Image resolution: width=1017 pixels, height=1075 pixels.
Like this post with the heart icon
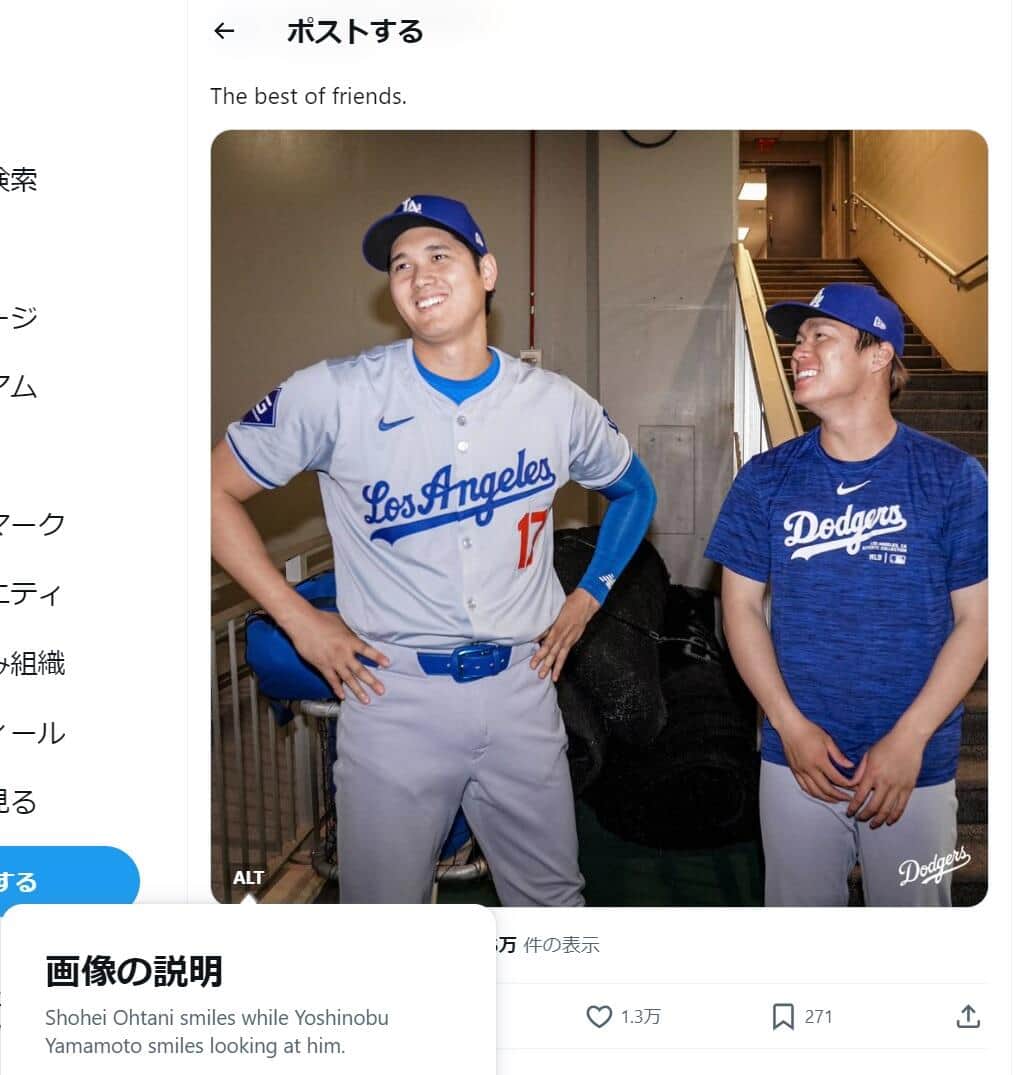[599, 1017]
